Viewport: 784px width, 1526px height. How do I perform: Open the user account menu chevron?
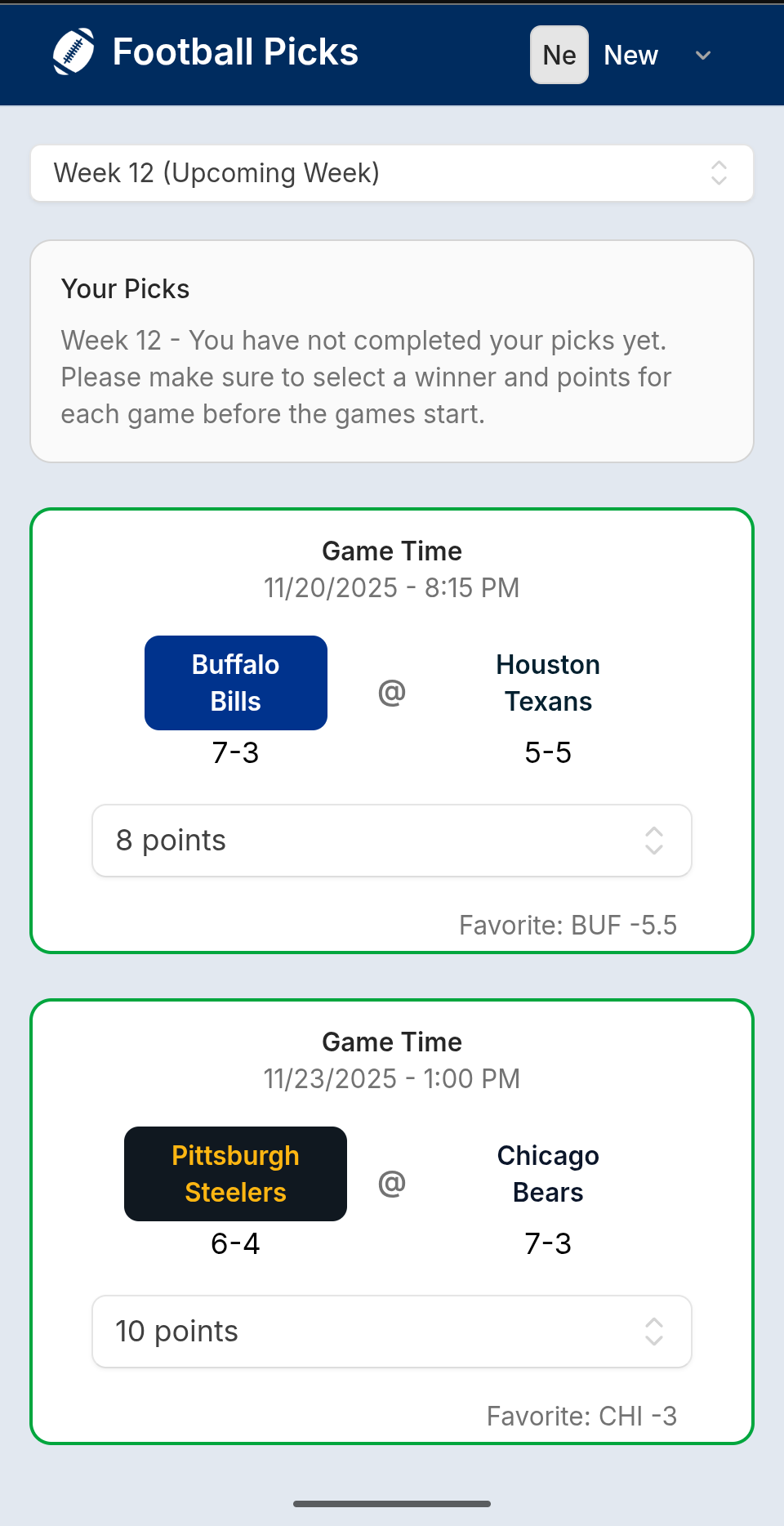pos(703,56)
